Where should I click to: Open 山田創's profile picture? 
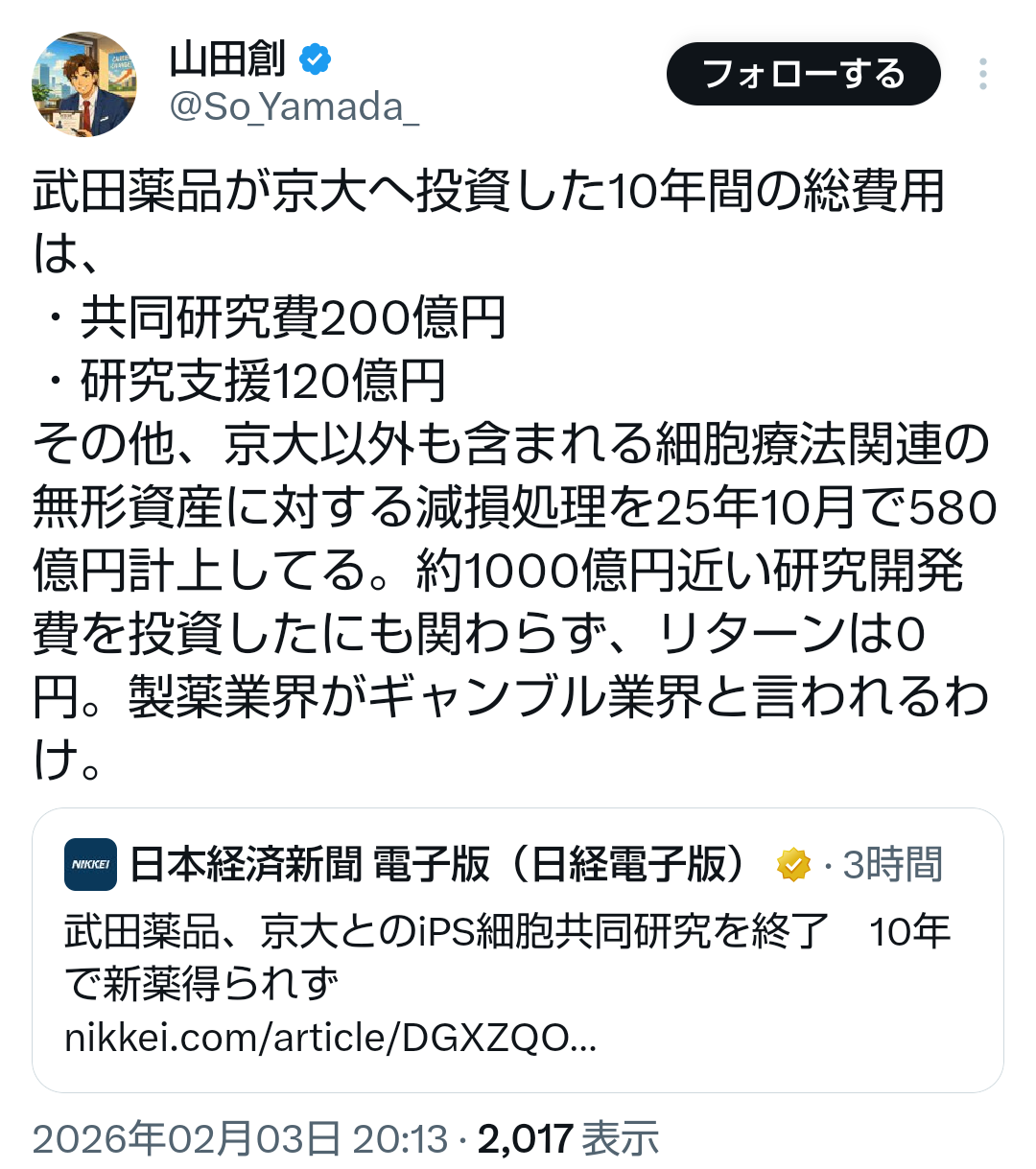click(x=84, y=83)
